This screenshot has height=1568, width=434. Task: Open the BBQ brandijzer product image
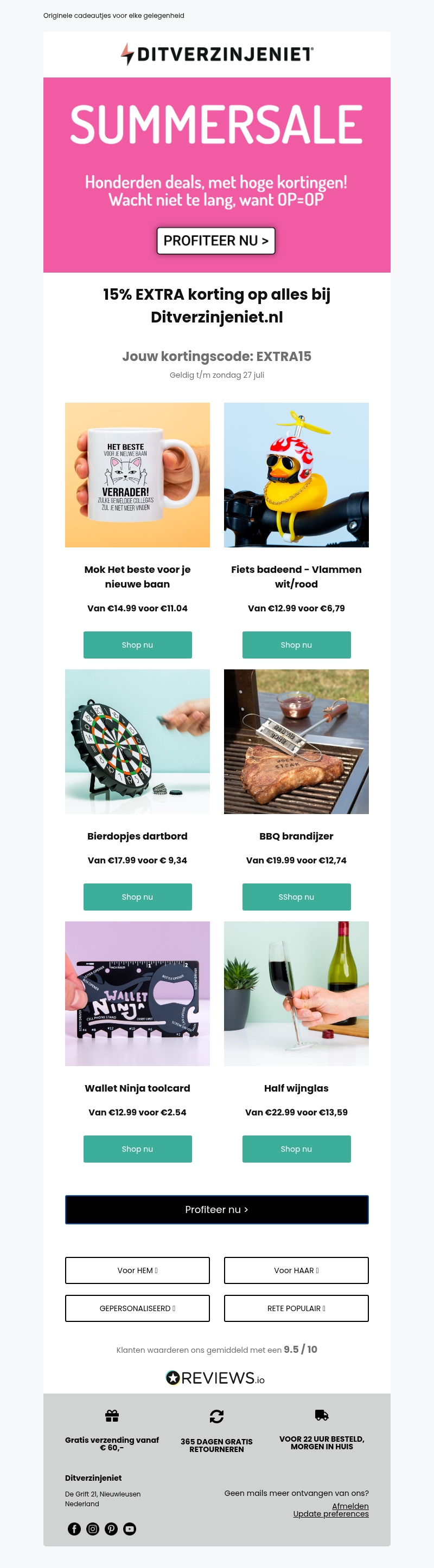tap(296, 741)
